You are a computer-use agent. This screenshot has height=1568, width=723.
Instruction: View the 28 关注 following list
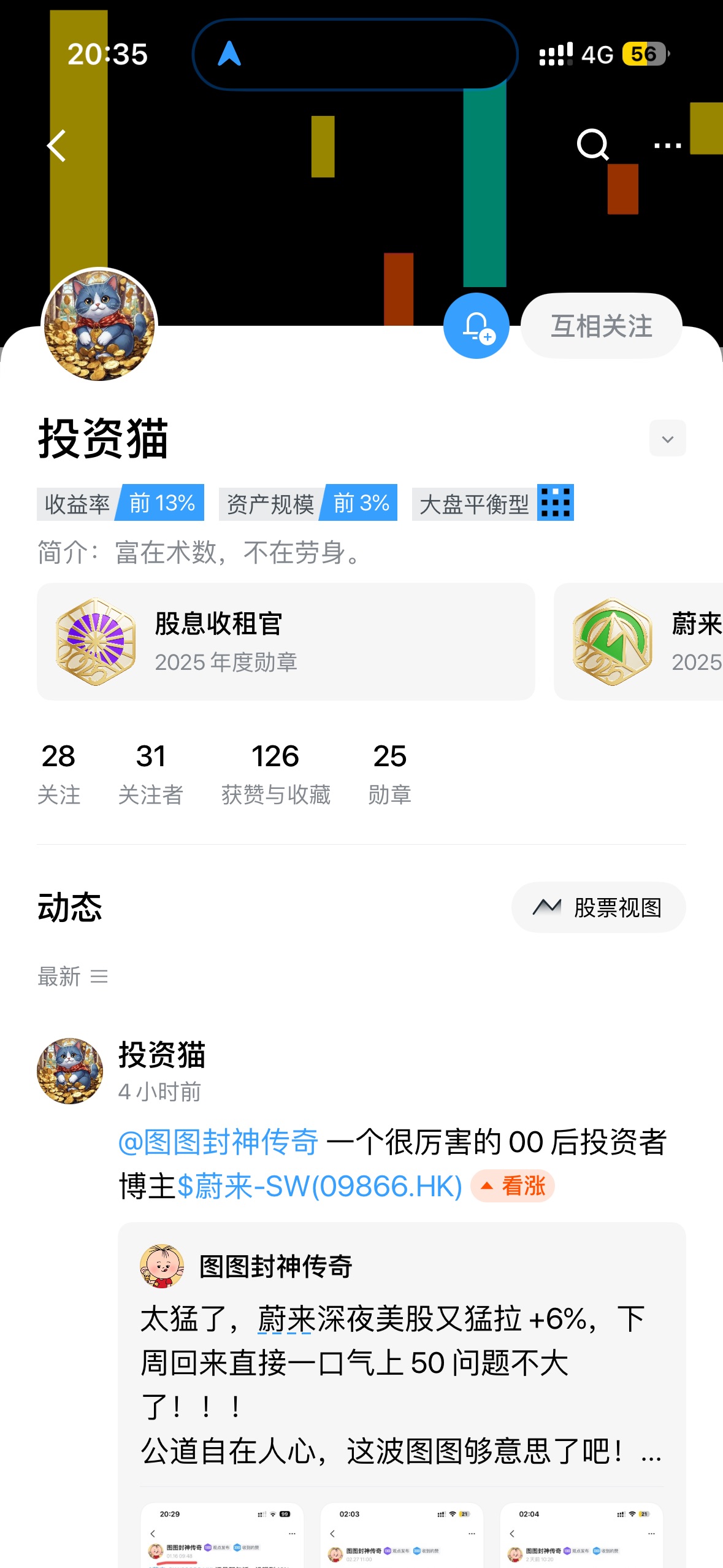[59, 773]
